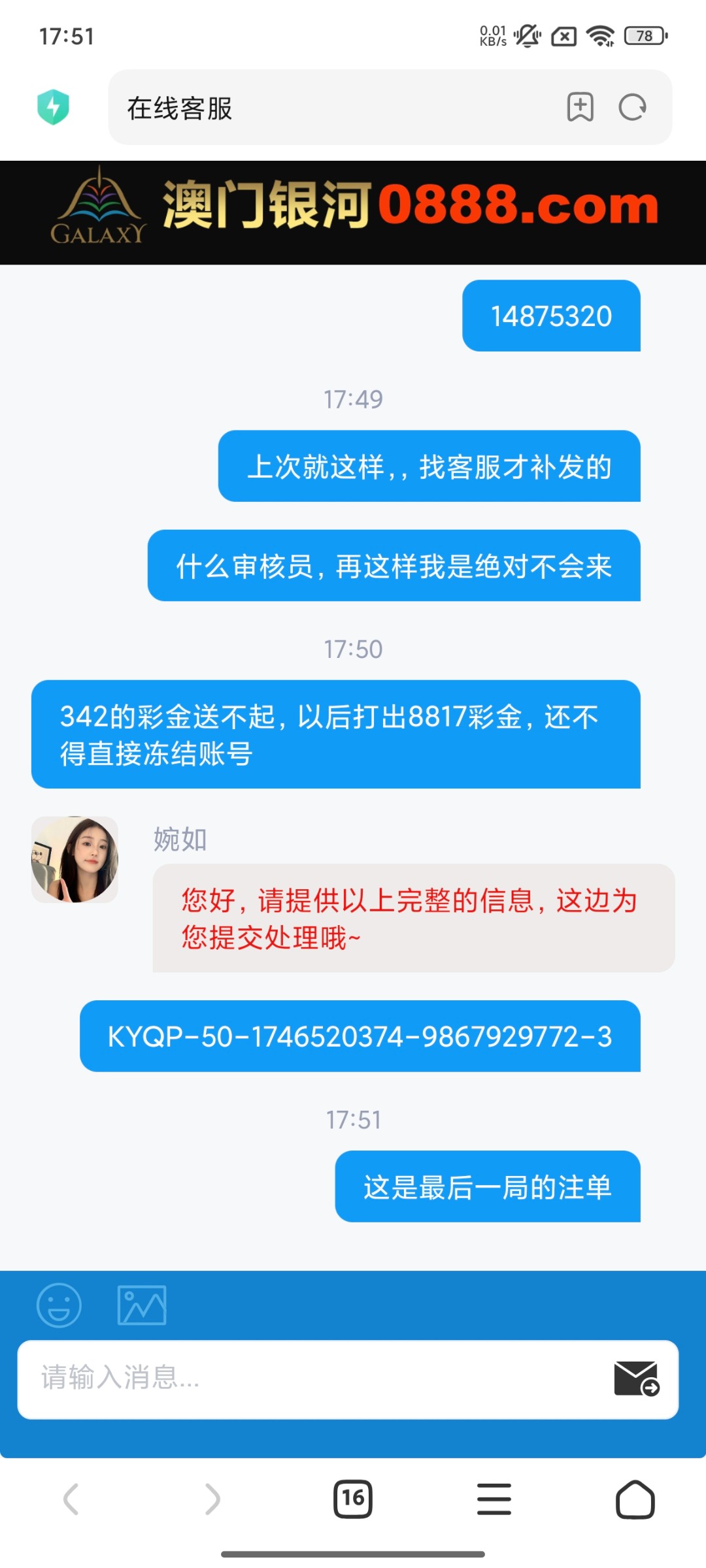Go back with the back arrow
Image resolution: width=706 pixels, height=1568 pixels.
click(71, 1499)
